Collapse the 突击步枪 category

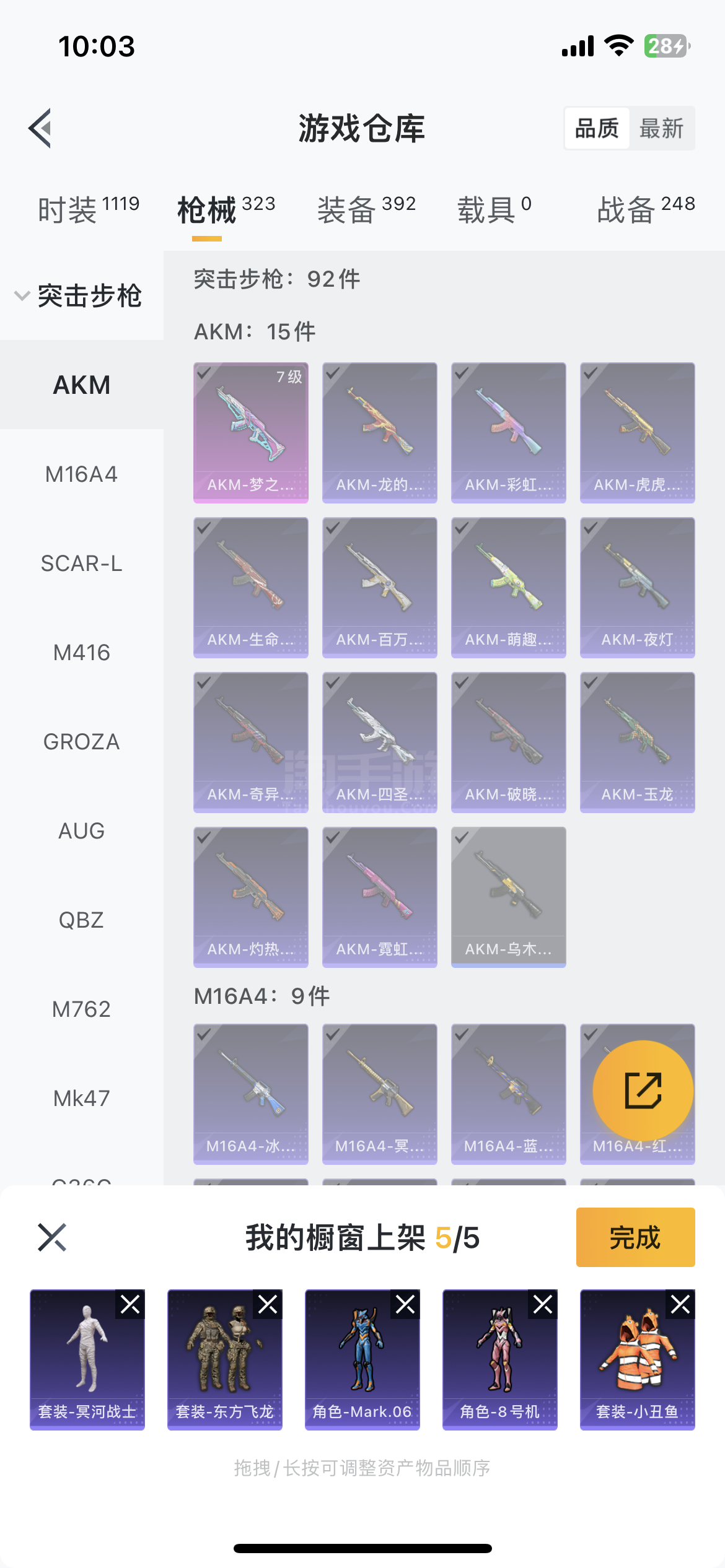click(x=81, y=295)
